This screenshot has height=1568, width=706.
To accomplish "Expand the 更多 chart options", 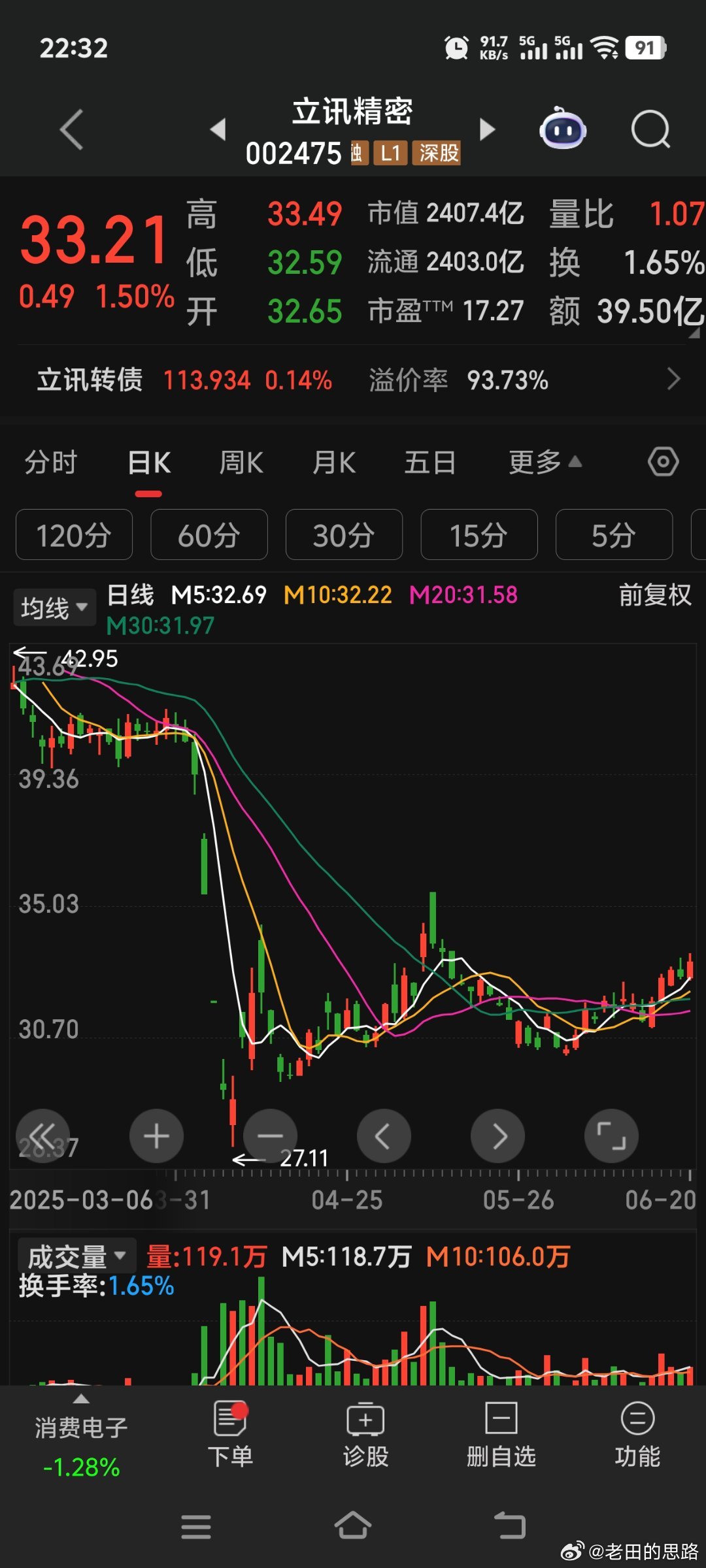I will click(545, 463).
